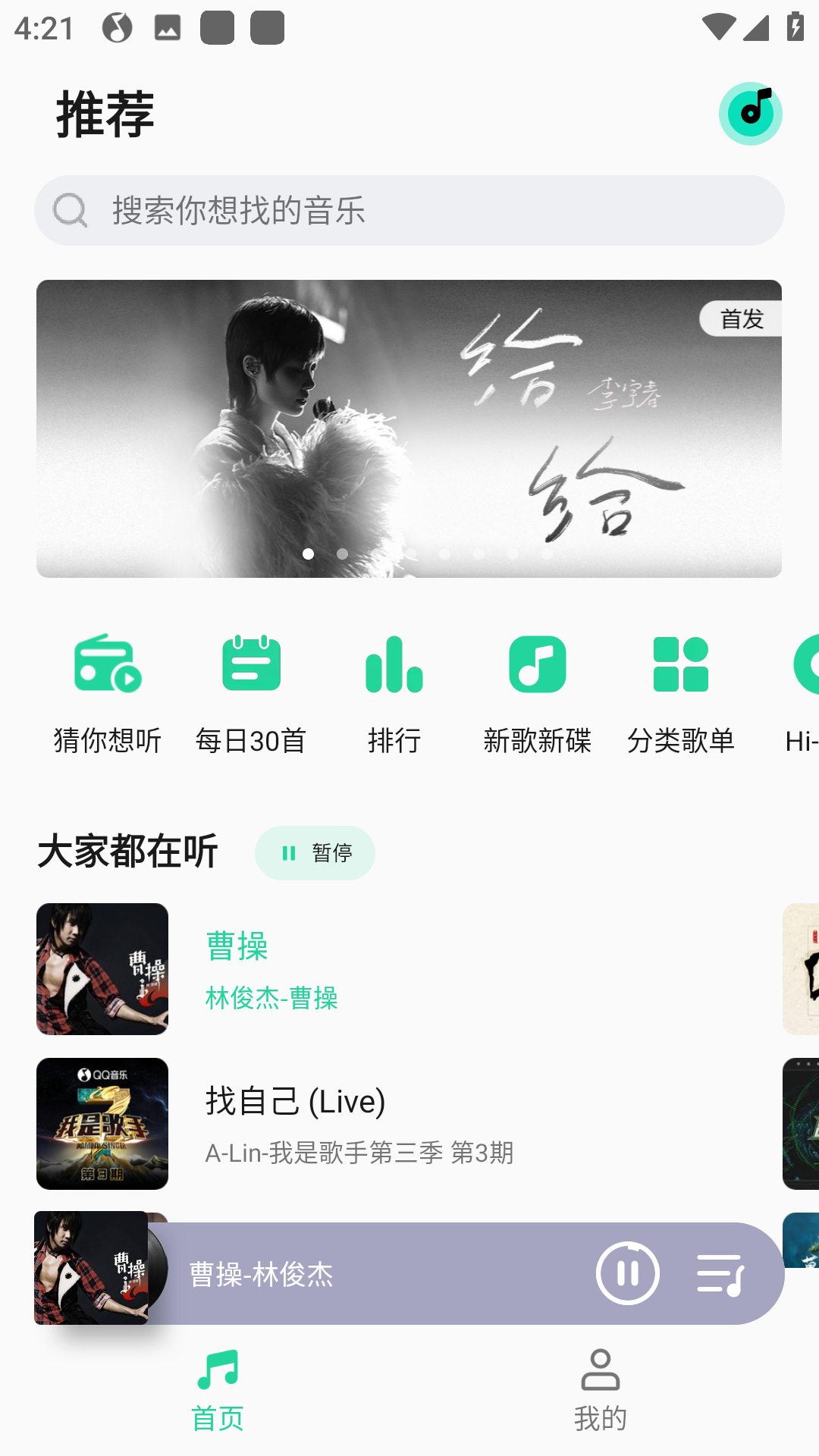This screenshot has height=1456, width=819.
Task: Tap the 暂停 button beside 大家都在听
Action: click(x=315, y=853)
